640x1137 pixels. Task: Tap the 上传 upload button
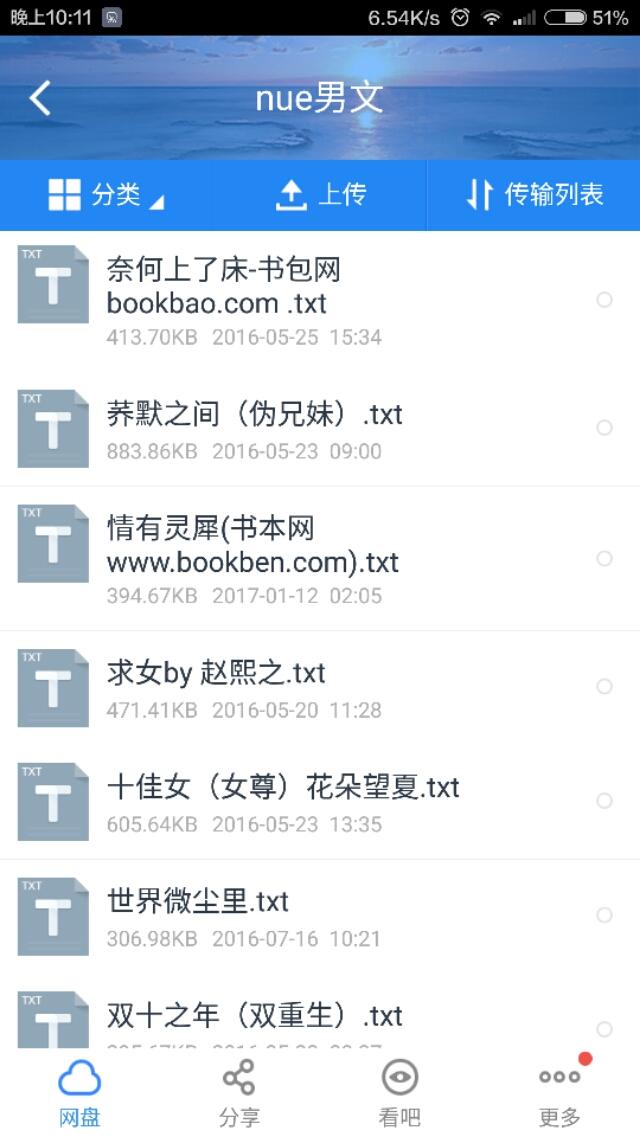pyautogui.click(x=320, y=194)
